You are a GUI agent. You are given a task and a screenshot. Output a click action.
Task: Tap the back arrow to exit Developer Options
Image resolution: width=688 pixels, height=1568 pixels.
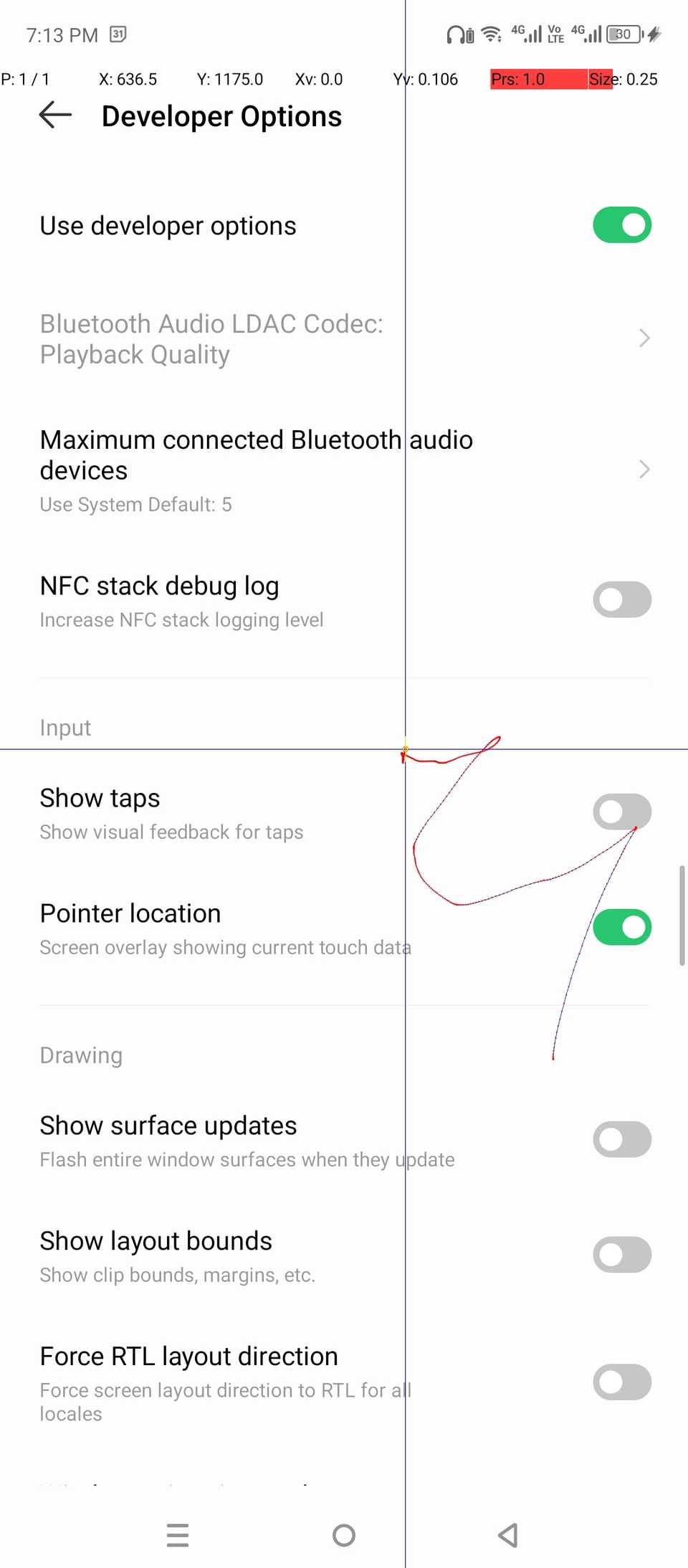click(55, 115)
